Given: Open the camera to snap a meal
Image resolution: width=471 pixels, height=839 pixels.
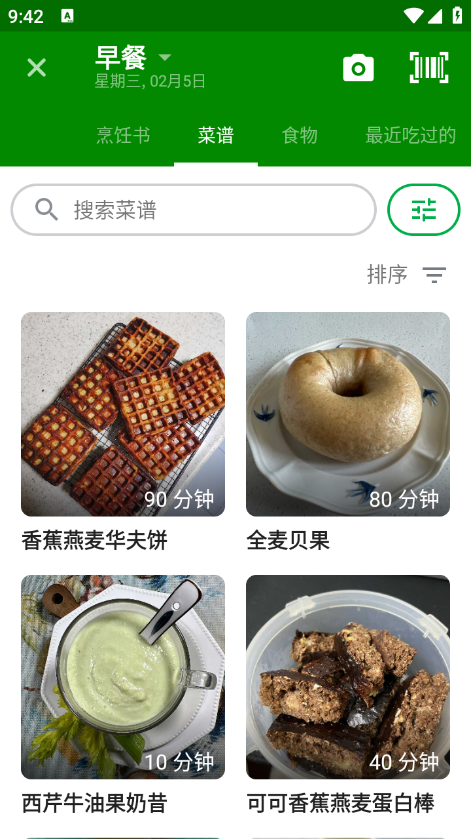Looking at the screenshot, I should [358, 68].
